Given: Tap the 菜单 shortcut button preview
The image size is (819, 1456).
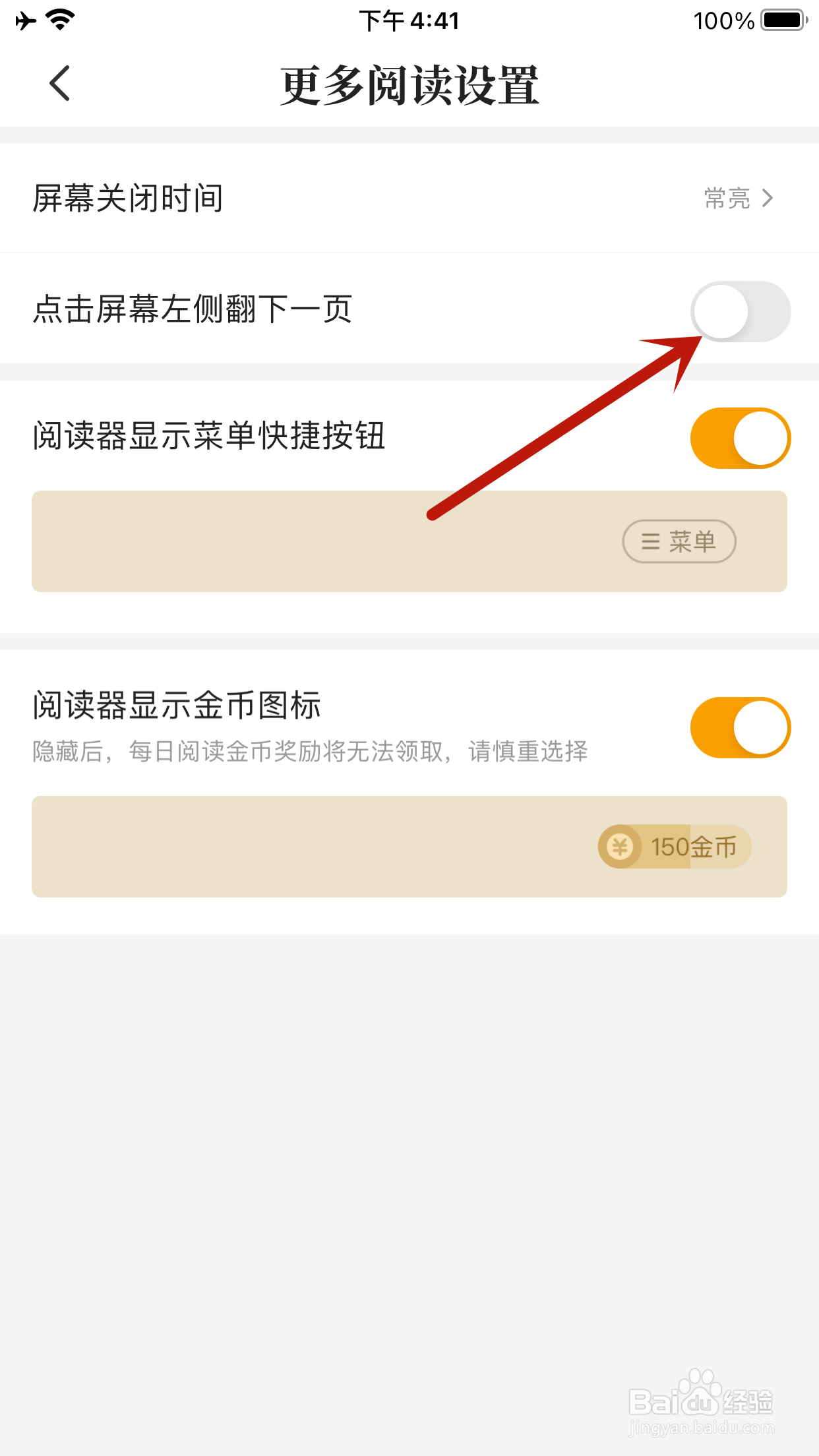Looking at the screenshot, I should click(x=679, y=541).
